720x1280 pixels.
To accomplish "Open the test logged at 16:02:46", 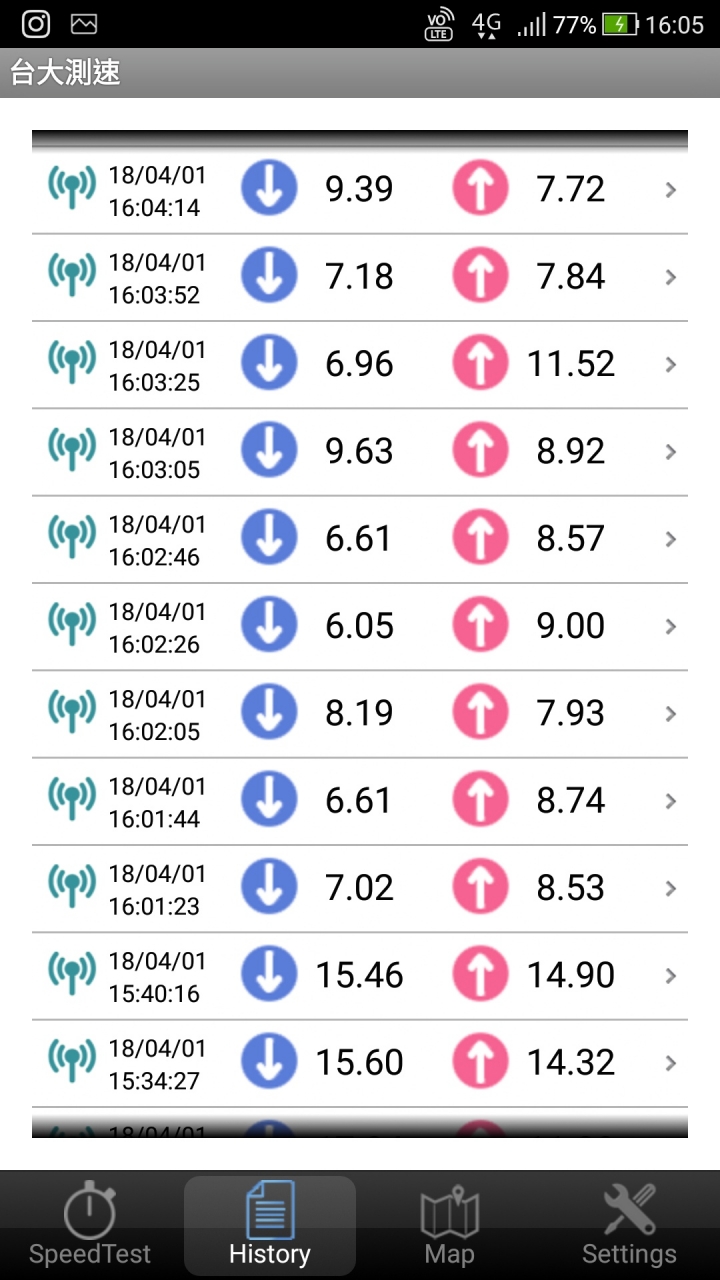I will point(360,539).
